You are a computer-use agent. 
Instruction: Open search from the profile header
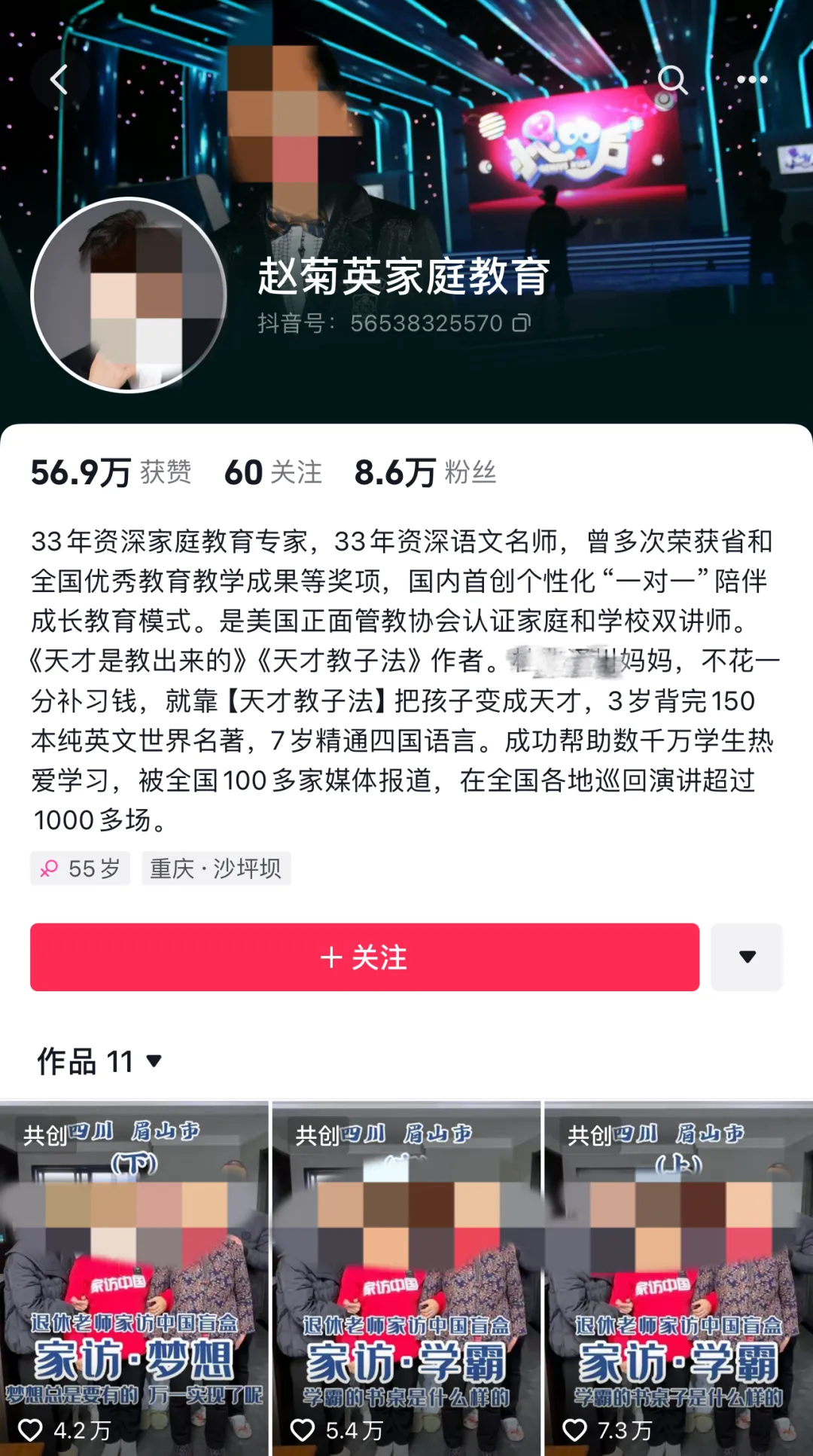[672, 79]
